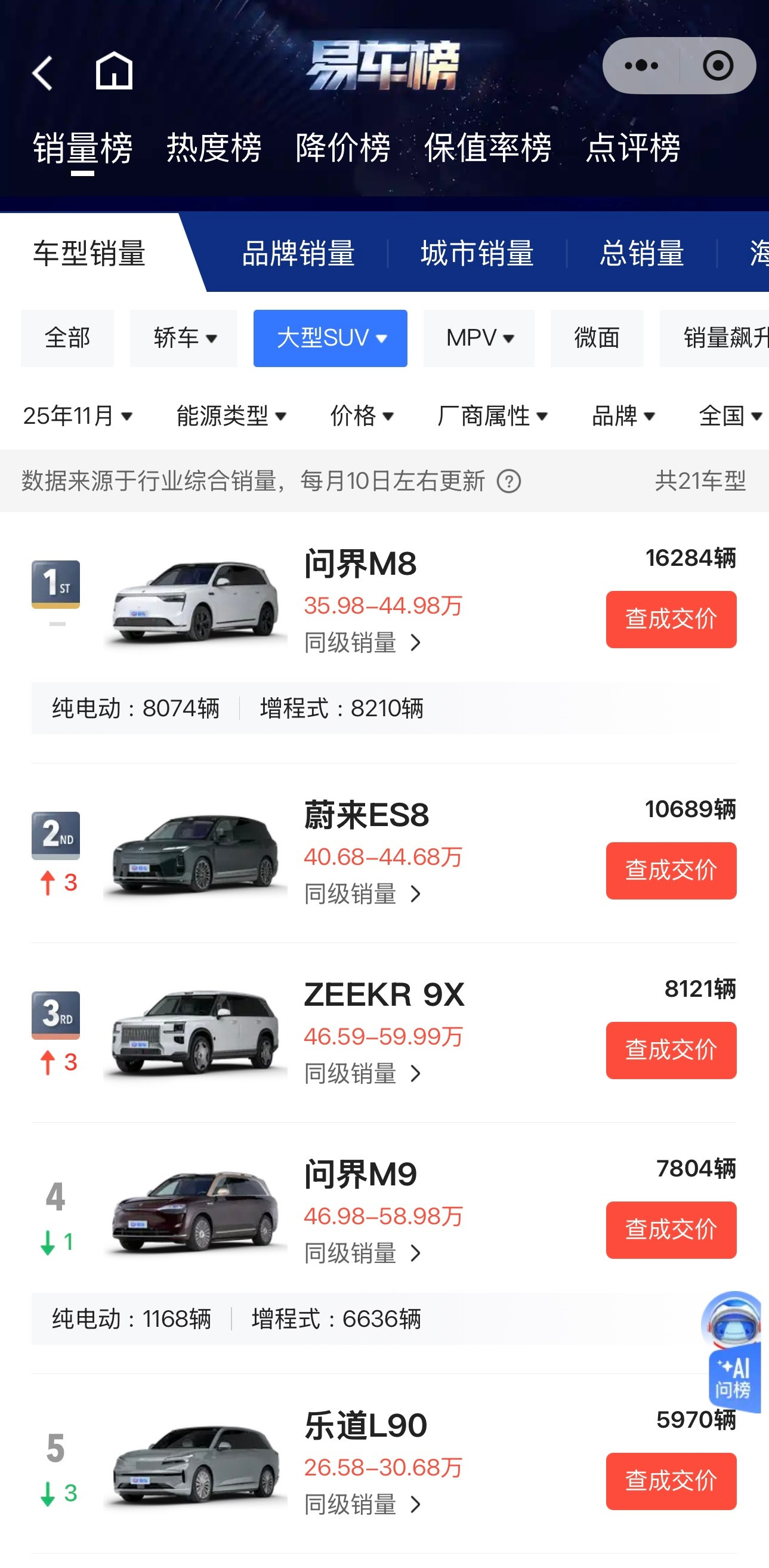
Task: Click the 乐道L90 car thumbnail
Action: click(x=194, y=1465)
